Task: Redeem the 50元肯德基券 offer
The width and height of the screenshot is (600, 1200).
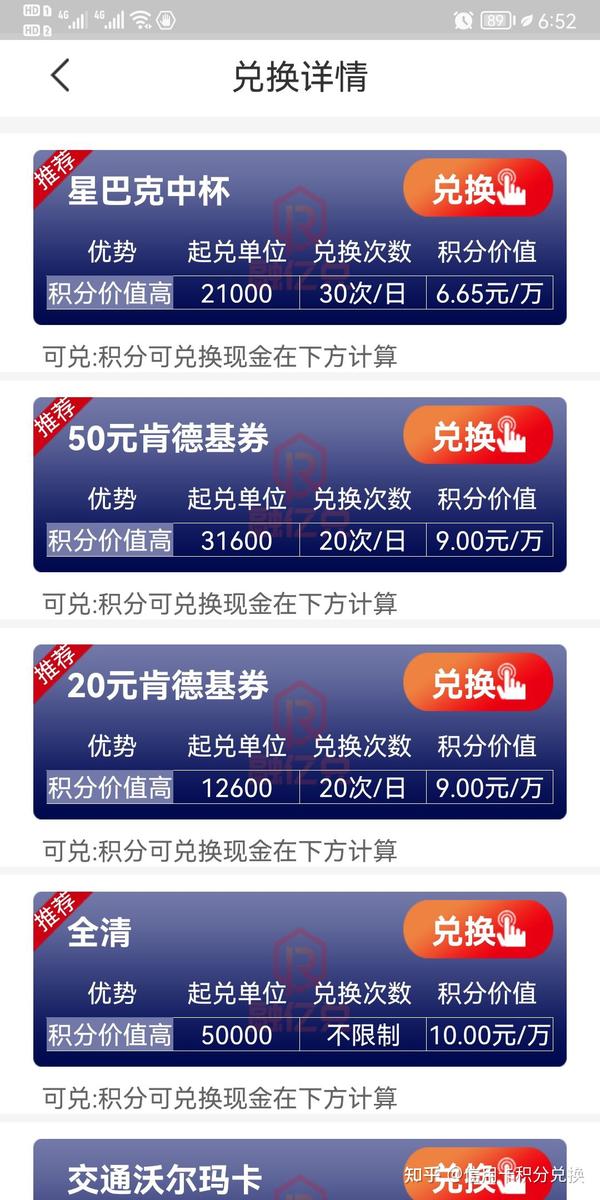Action: point(478,435)
